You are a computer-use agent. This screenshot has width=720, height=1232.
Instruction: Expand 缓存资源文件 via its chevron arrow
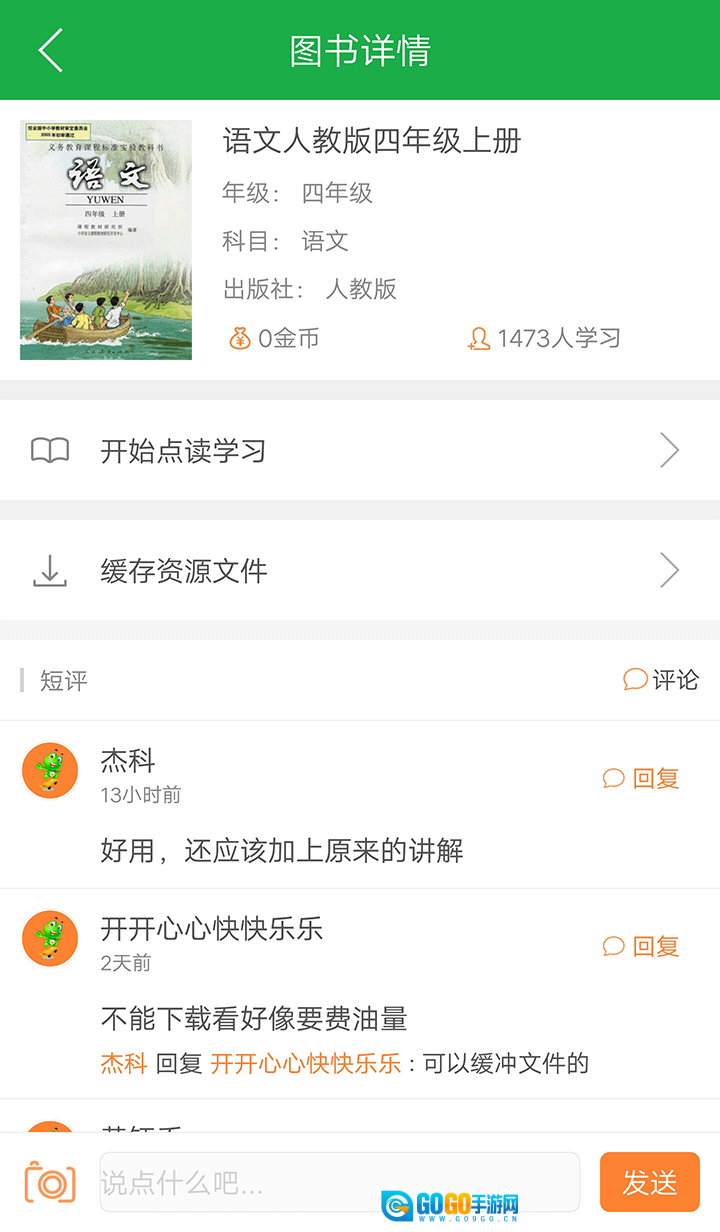click(668, 569)
